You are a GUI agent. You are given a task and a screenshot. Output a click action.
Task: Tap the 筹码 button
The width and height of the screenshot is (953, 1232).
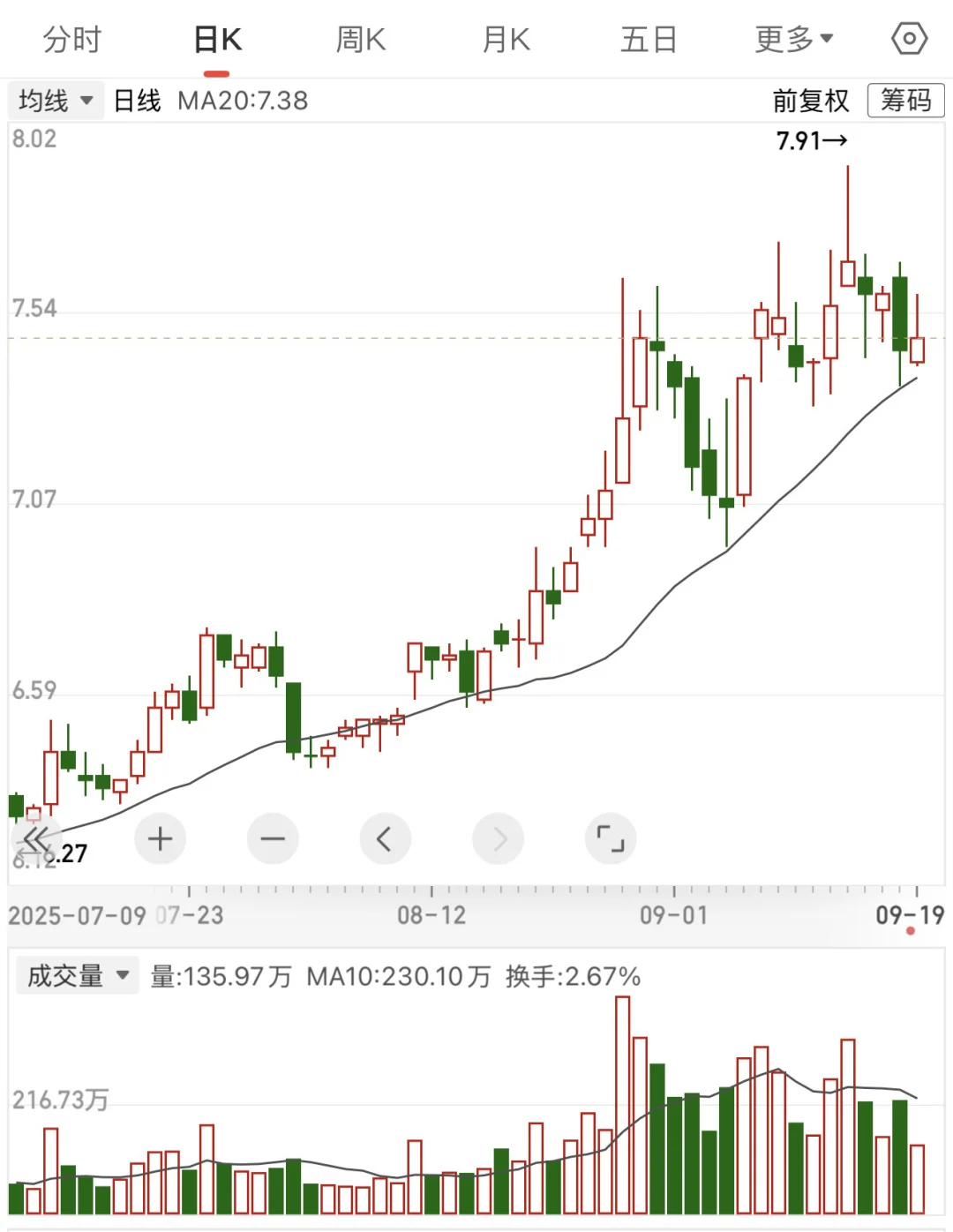point(905,101)
